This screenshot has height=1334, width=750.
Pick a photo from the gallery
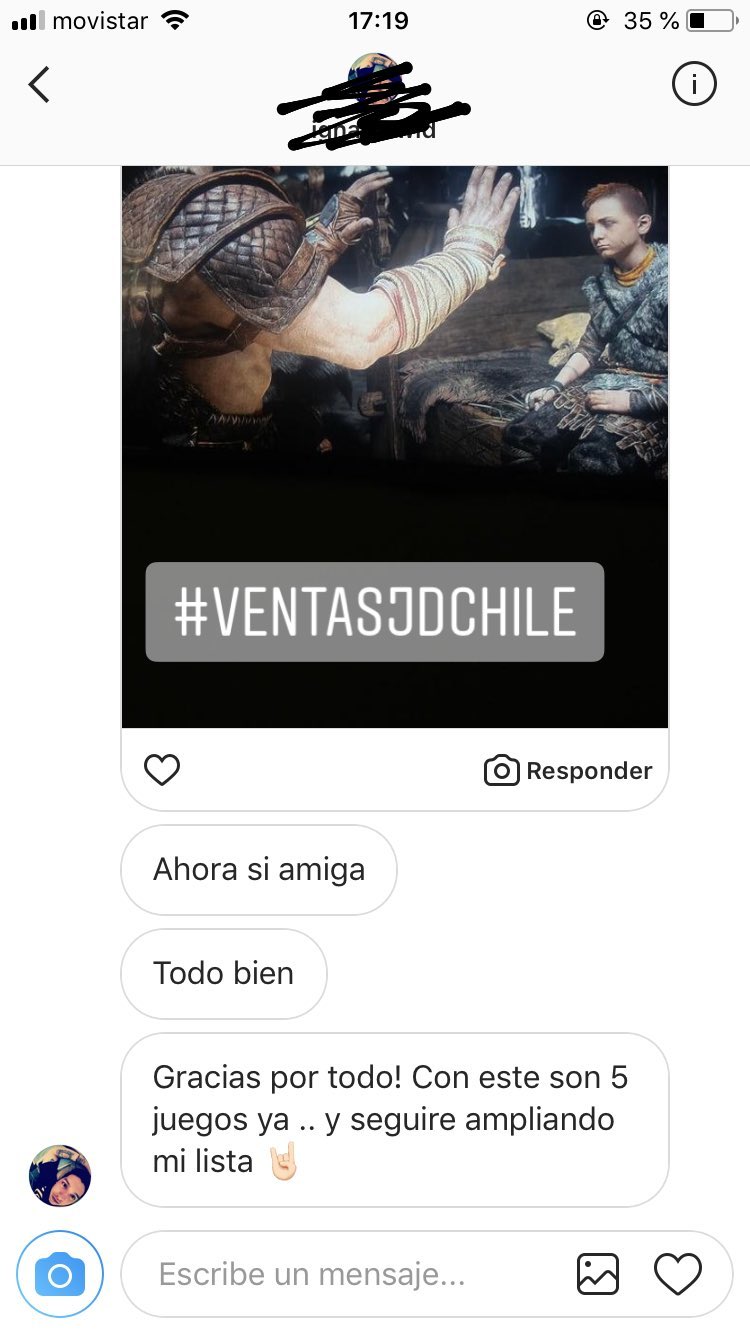[x=598, y=1275]
